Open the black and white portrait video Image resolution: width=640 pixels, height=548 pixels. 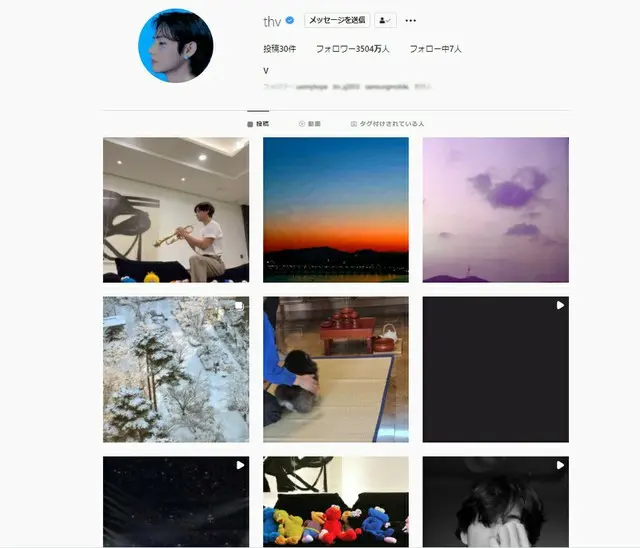tap(495, 501)
